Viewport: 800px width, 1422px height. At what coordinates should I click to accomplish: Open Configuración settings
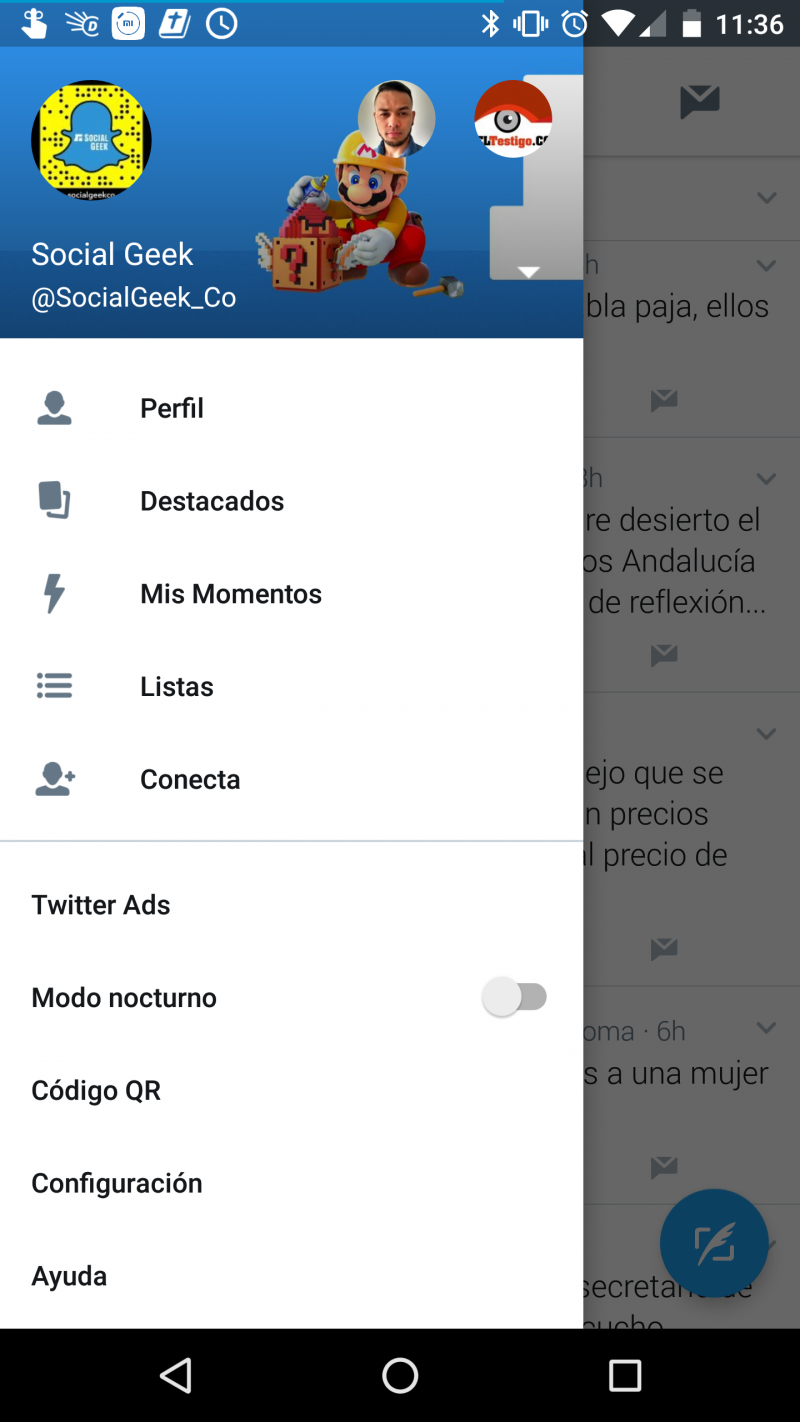[291, 1184]
